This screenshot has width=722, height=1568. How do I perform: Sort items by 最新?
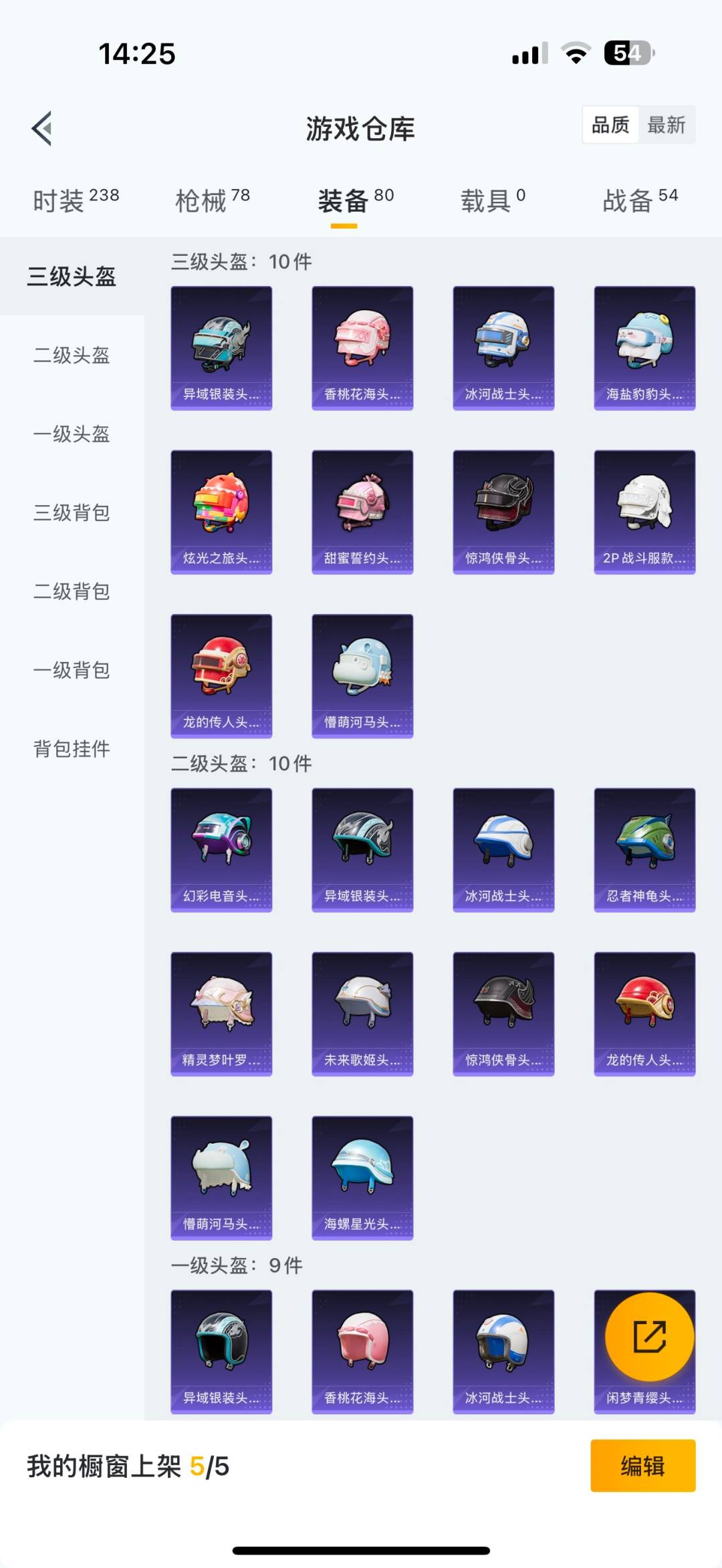(x=666, y=125)
